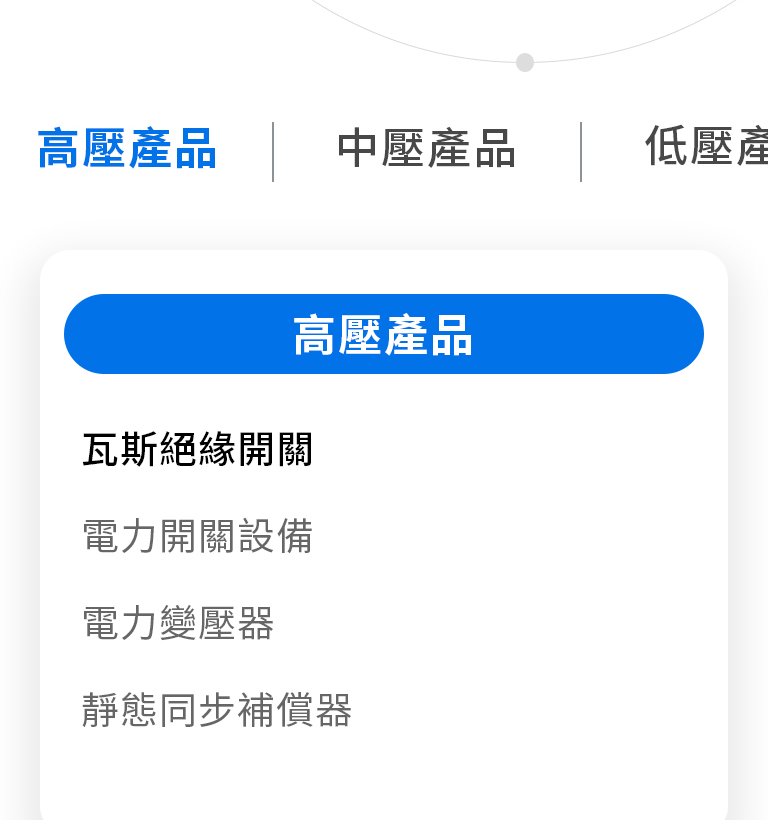Select the partially visible 低壓產品 tab
This screenshot has height=820, width=768.
710,148
